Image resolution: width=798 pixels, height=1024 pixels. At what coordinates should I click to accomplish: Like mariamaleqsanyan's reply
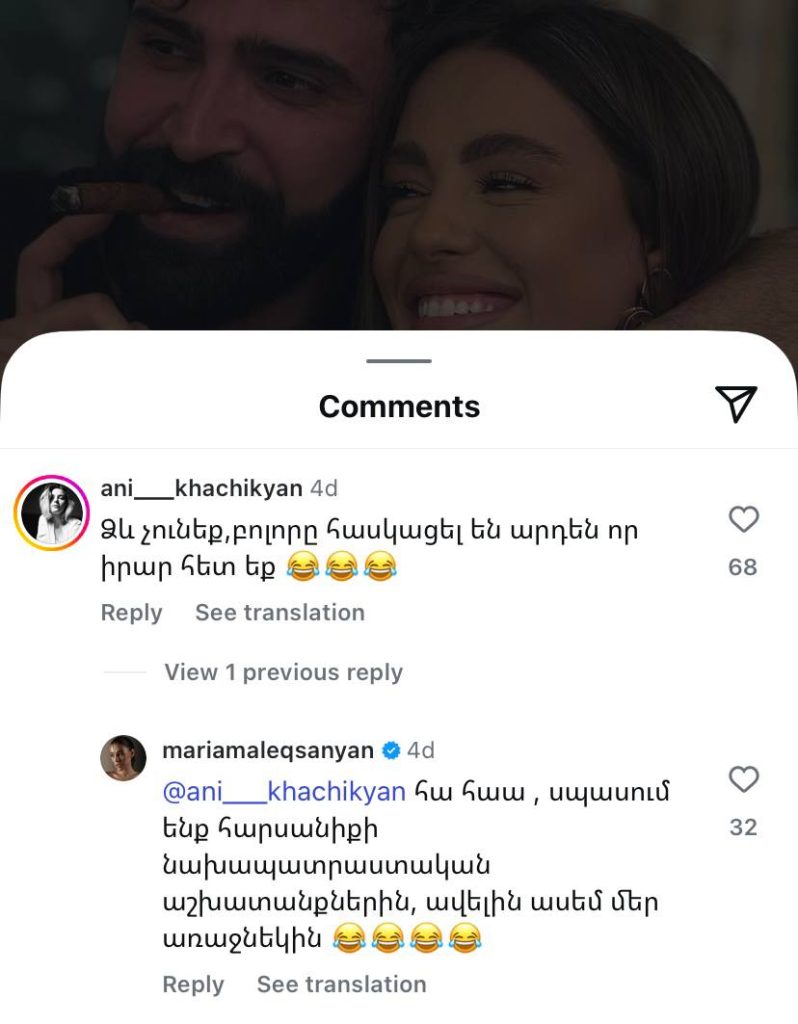(x=743, y=779)
